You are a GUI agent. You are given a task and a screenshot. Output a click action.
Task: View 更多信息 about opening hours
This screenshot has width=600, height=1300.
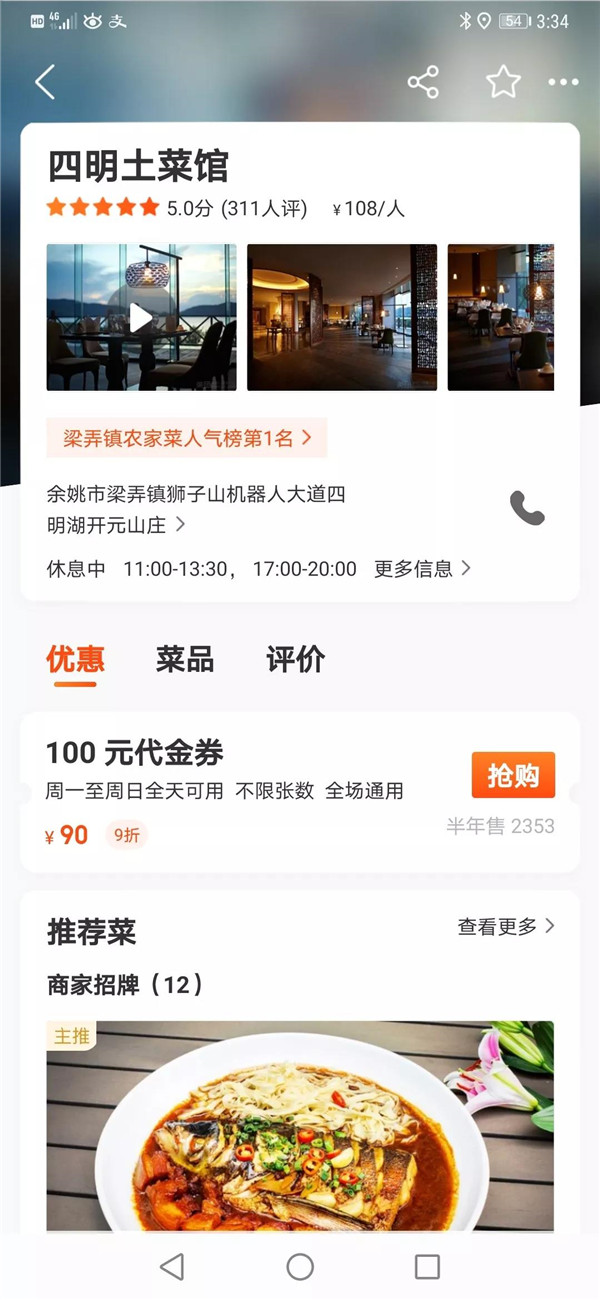[422, 569]
